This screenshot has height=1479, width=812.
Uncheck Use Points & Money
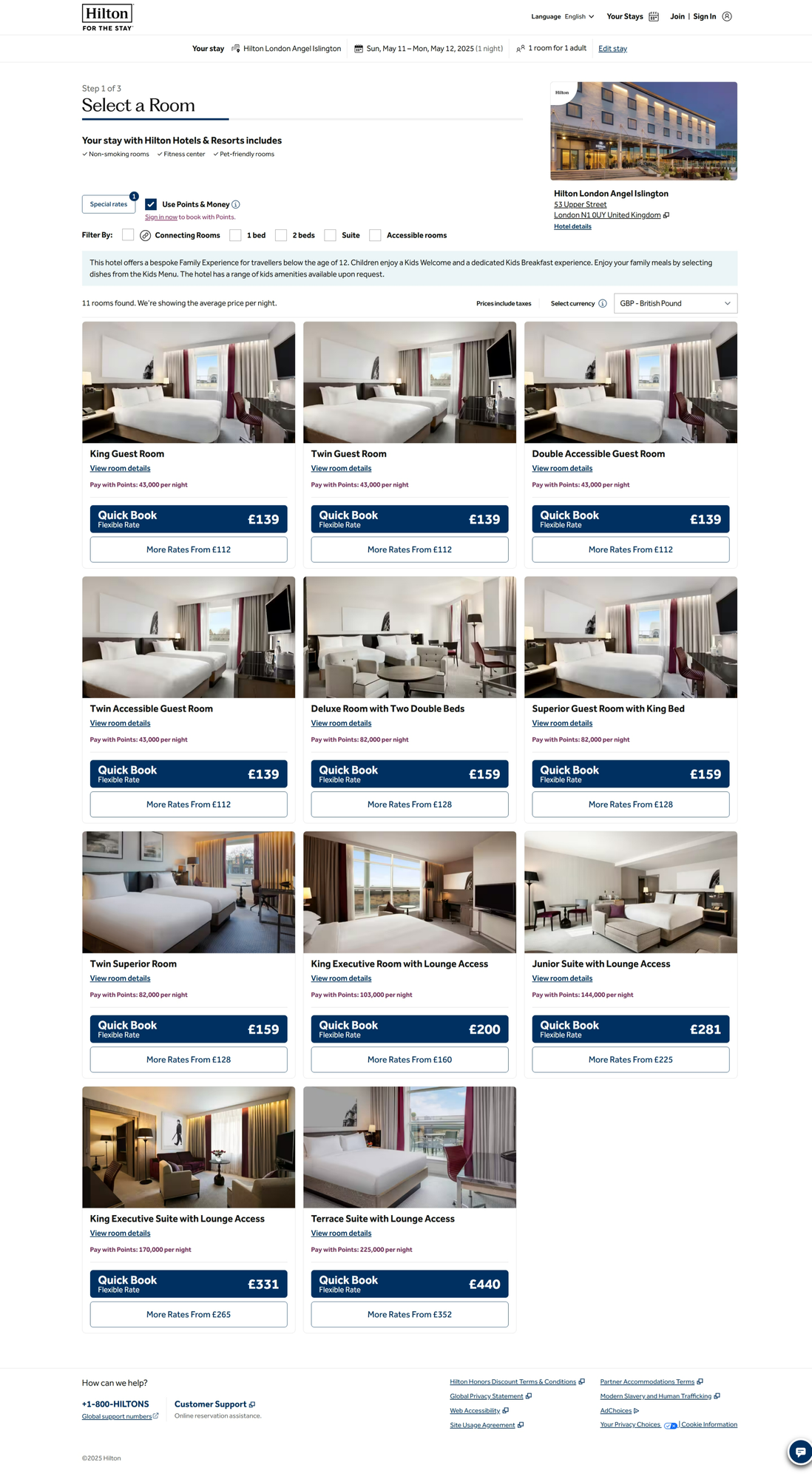[151, 204]
